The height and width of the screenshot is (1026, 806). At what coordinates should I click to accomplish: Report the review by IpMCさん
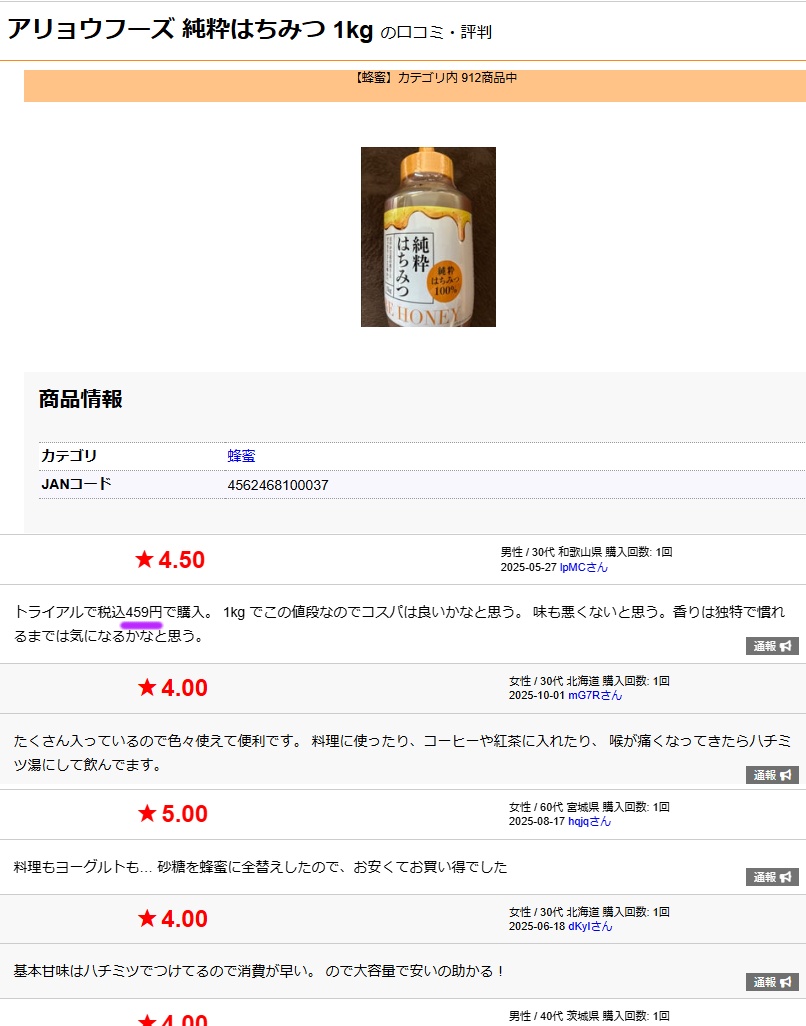click(772, 646)
